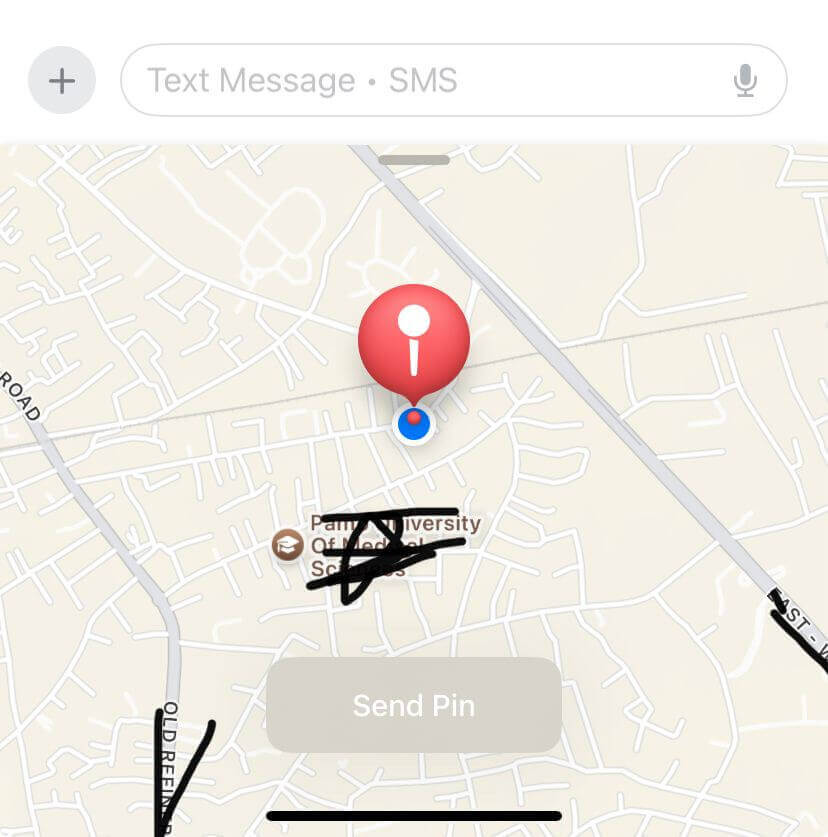Image resolution: width=828 pixels, height=837 pixels.
Task: Tap the red location pin on map
Action: point(414,340)
